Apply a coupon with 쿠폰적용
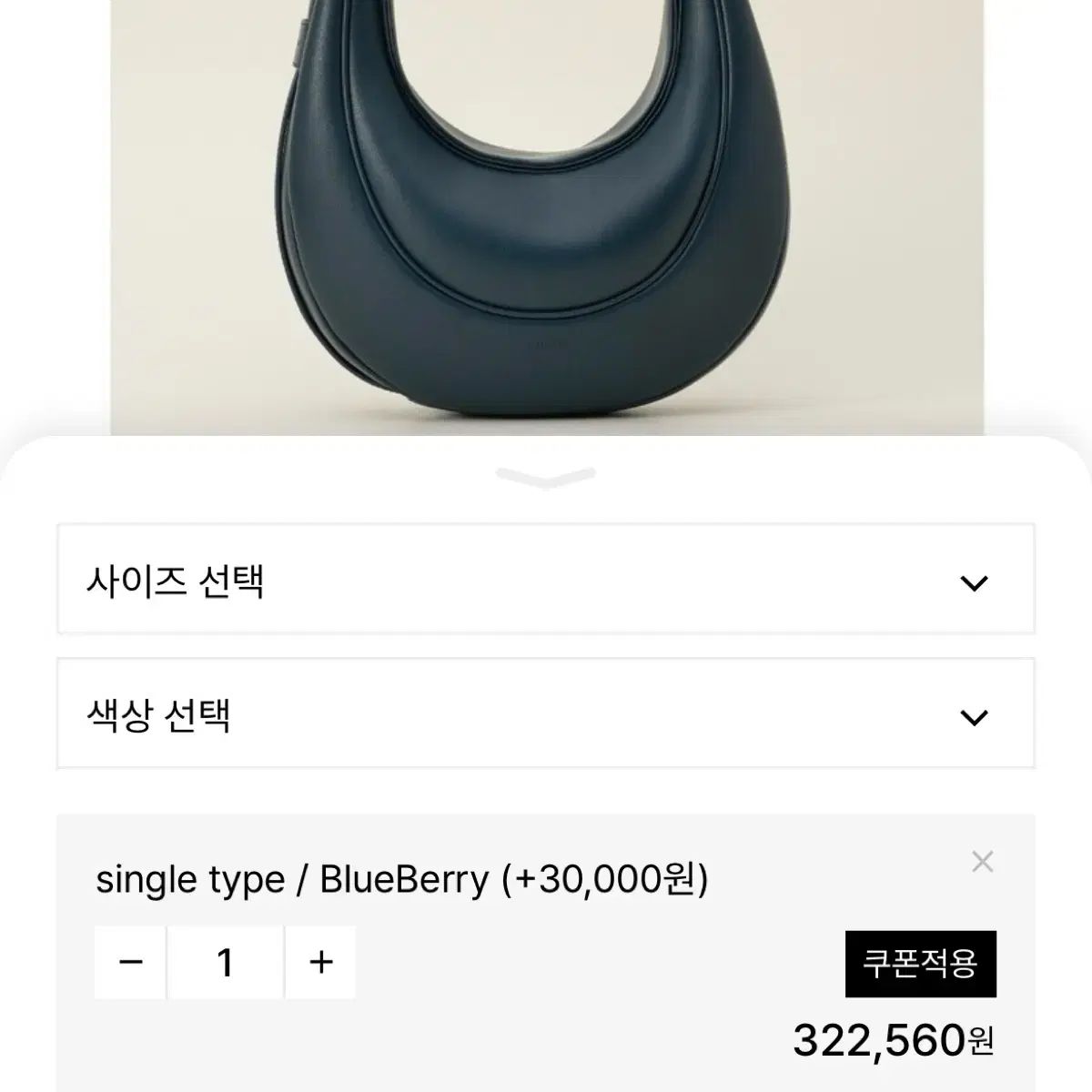 (920, 963)
